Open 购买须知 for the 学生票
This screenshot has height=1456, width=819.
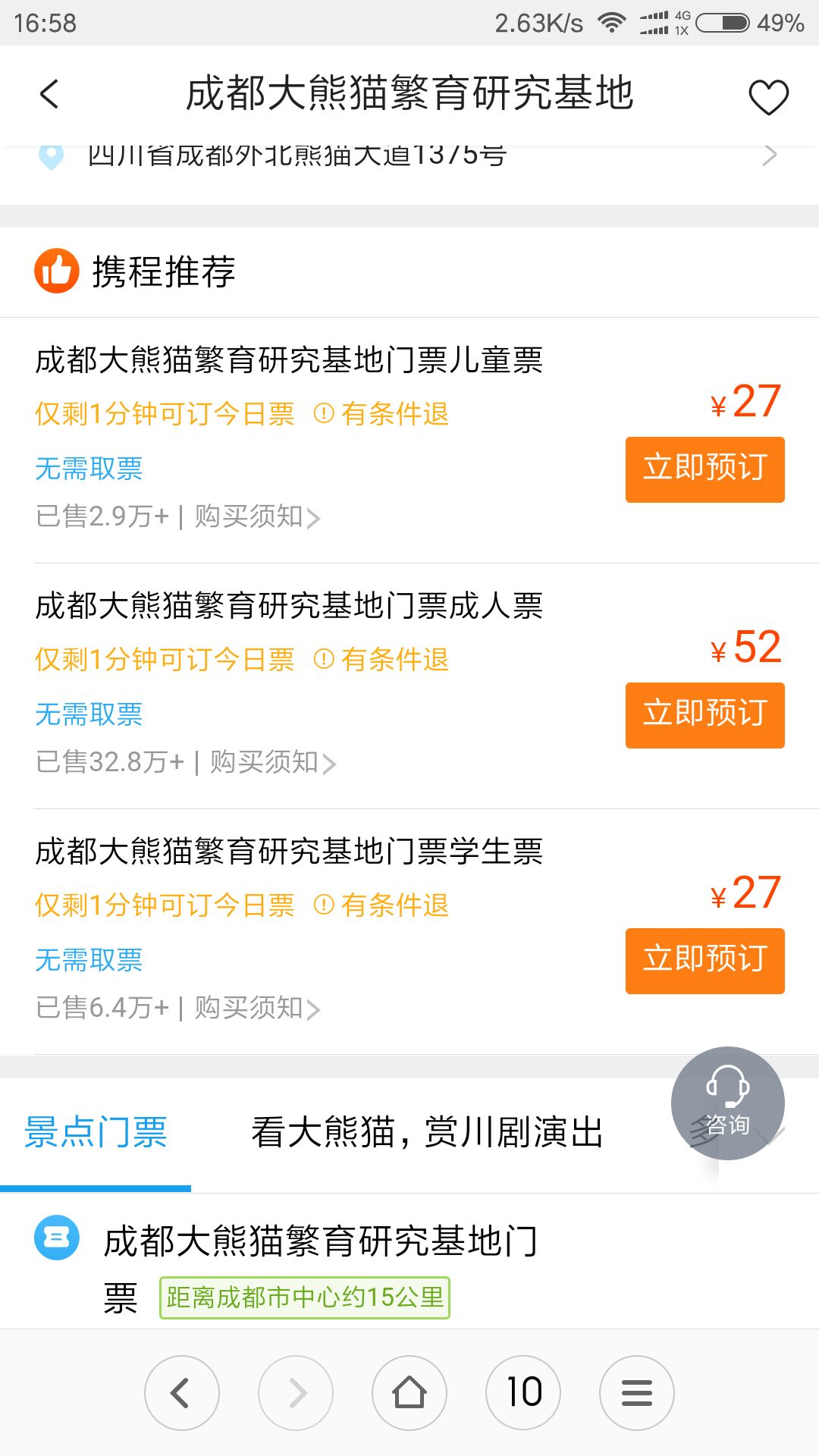257,1008
